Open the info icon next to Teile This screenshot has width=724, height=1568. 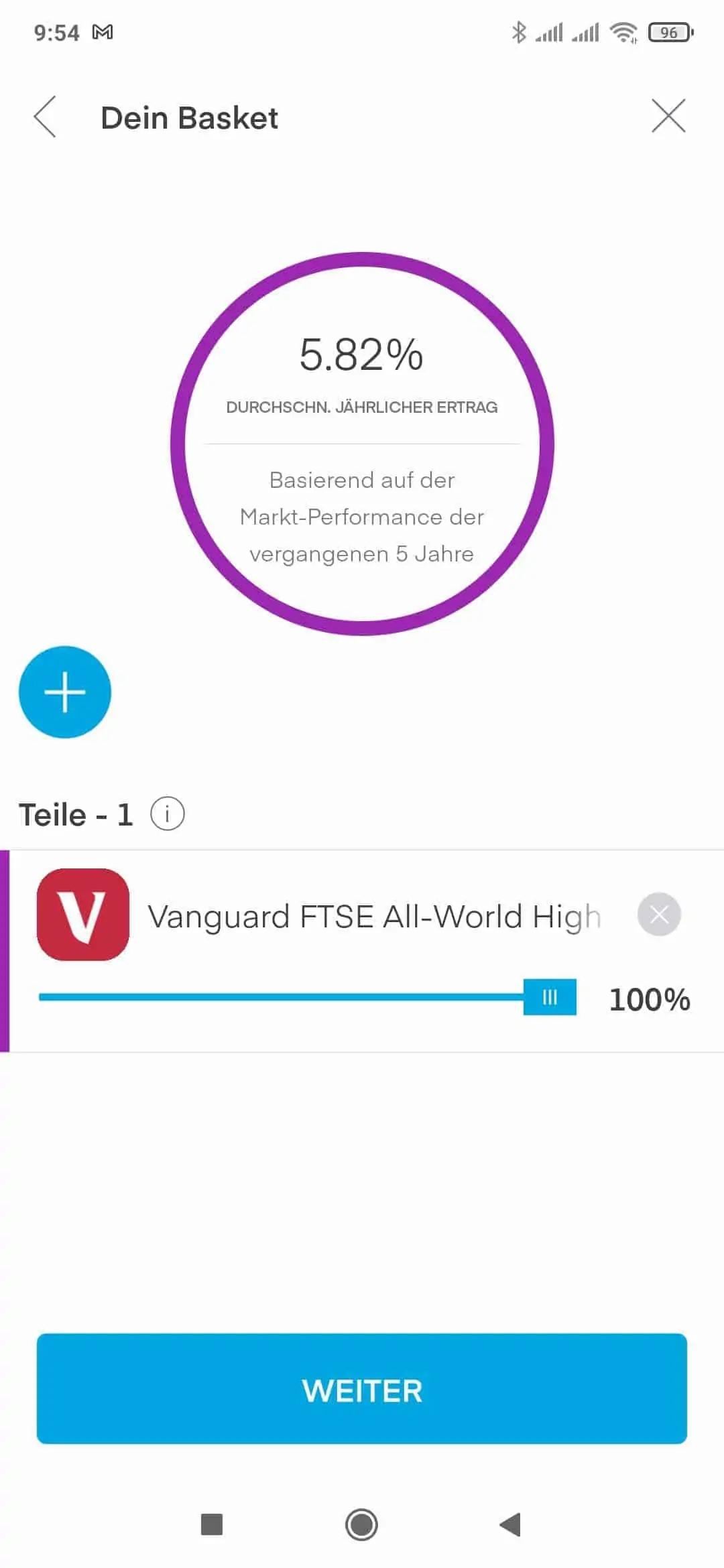coord(167,814)
